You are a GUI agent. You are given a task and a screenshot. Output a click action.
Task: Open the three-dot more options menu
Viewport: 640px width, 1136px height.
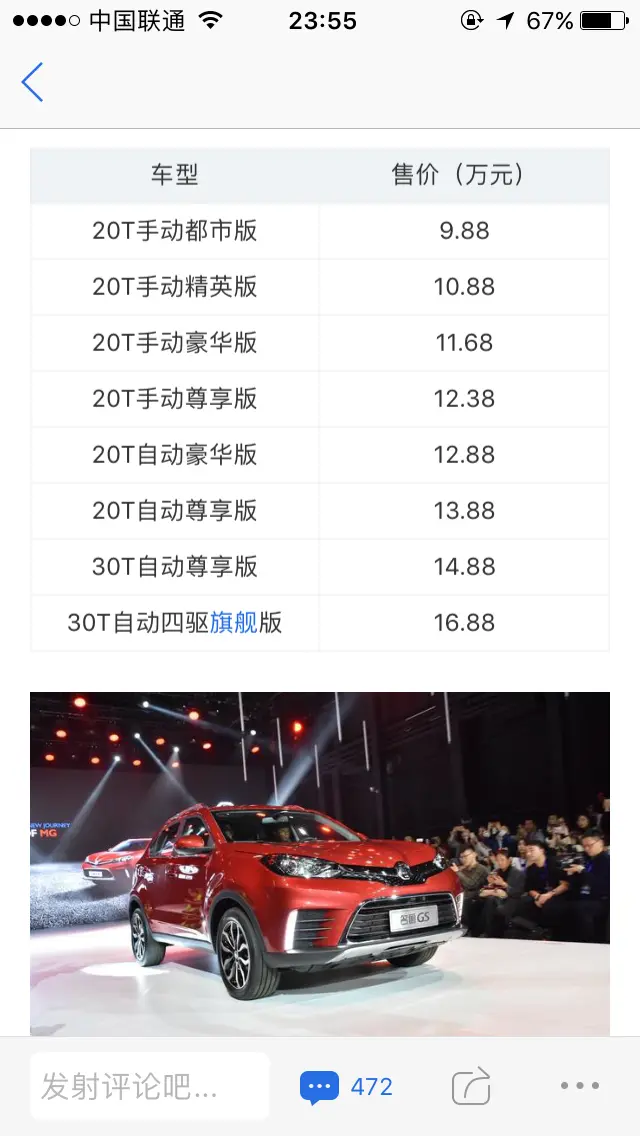tap(579, 1086)
